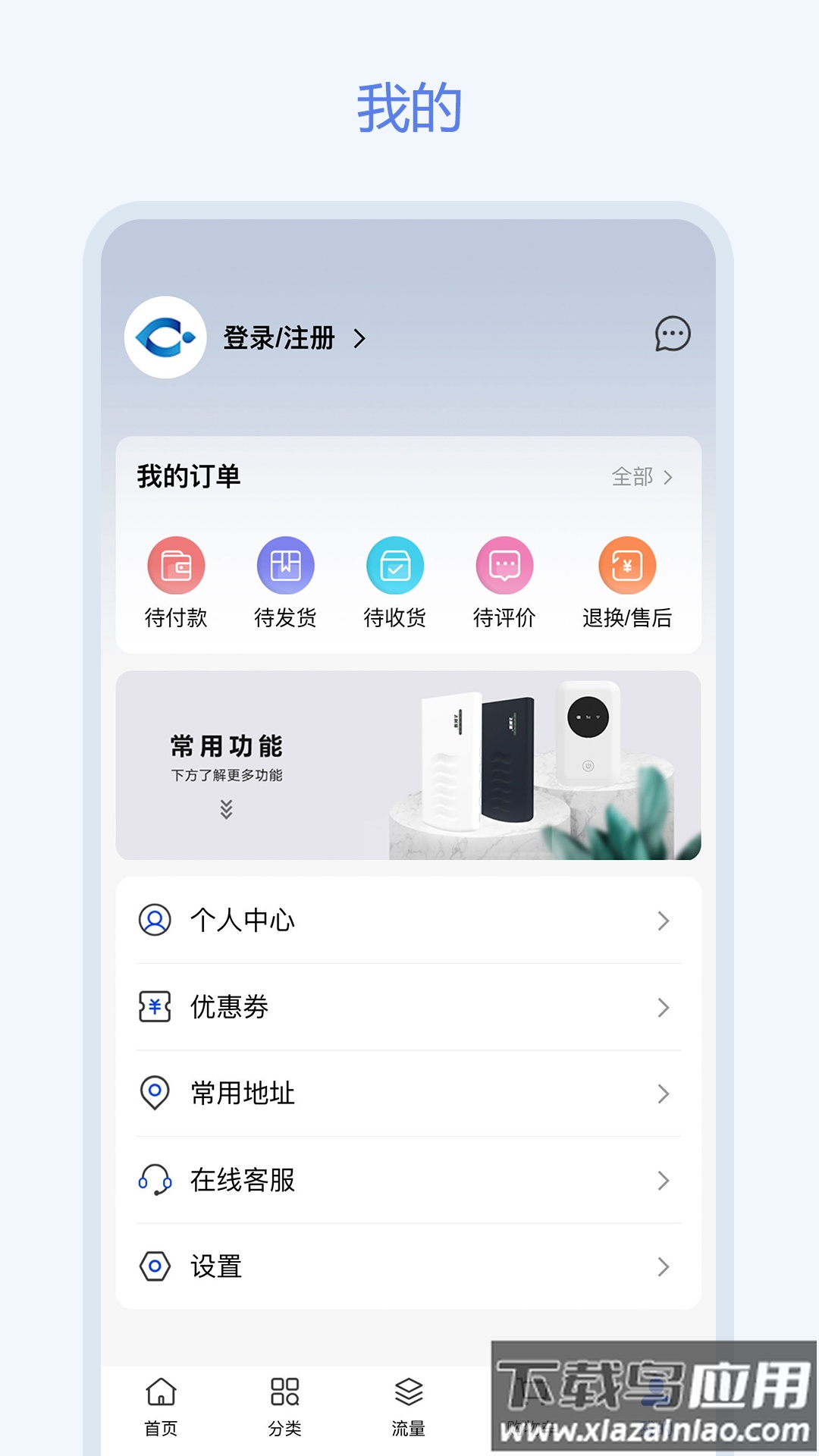Select the headset icon for 在线客服
The image size is (819, 1456).
(x=155, y=1180)
